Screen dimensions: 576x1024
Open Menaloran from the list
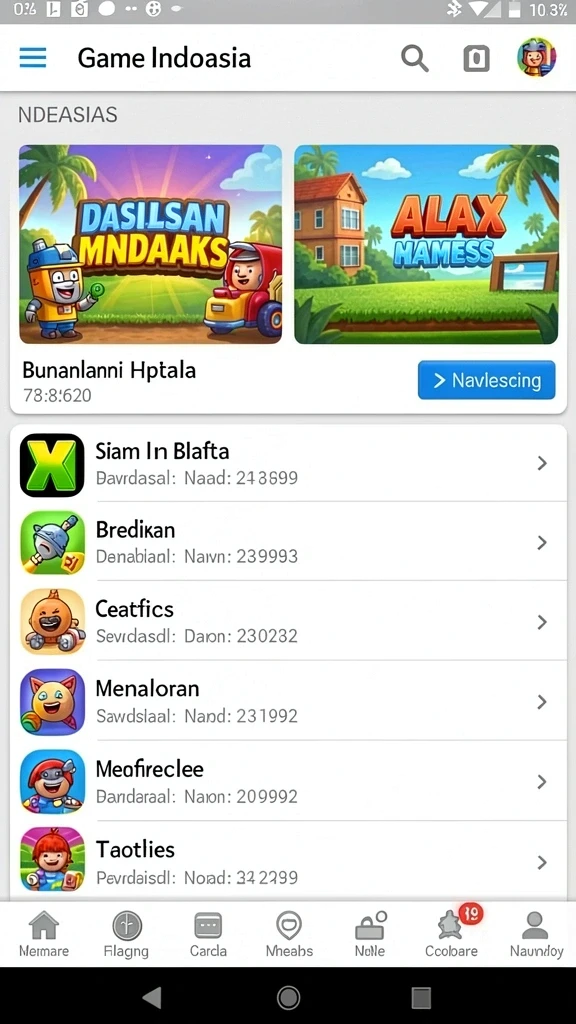coord(288,701)
